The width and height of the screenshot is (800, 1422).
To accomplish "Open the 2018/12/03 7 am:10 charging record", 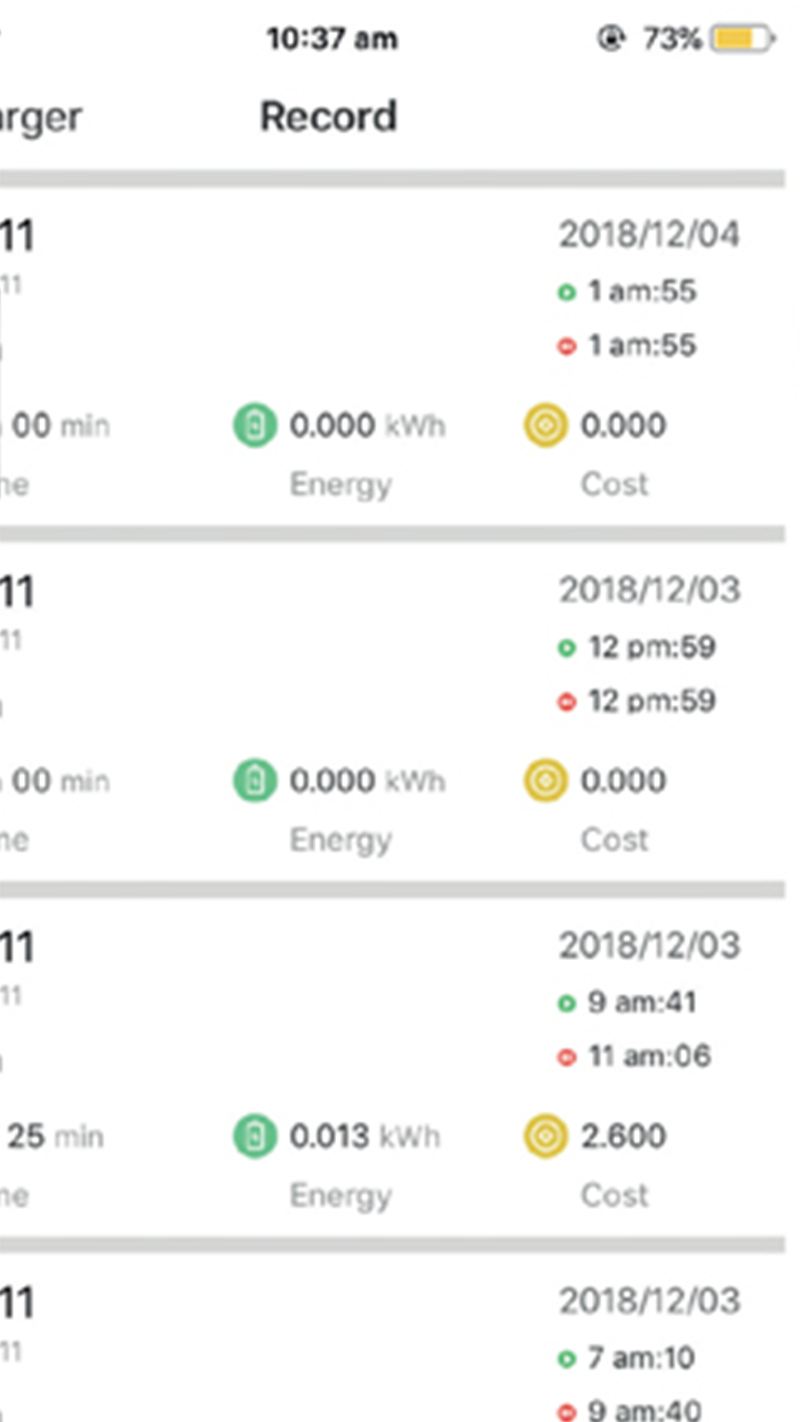I will tap(392, 1338).
